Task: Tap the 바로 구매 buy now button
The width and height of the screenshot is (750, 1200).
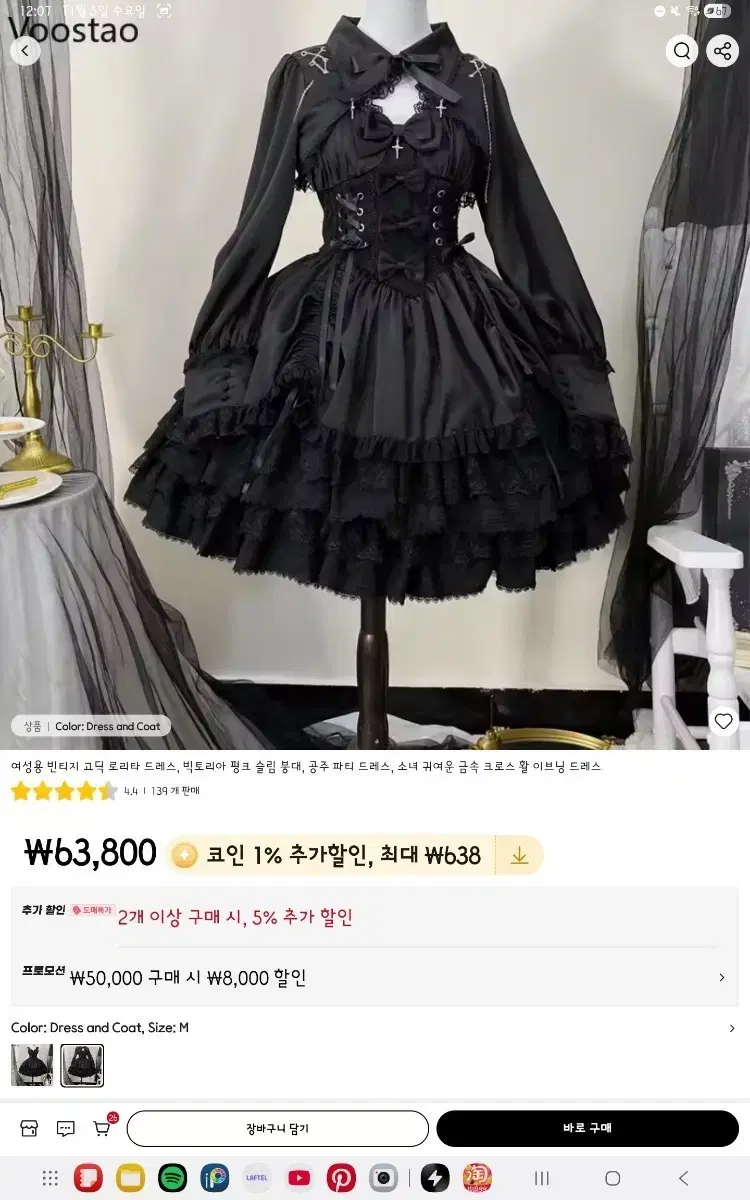Action: pyautogui.click(x=588, y=1127)
